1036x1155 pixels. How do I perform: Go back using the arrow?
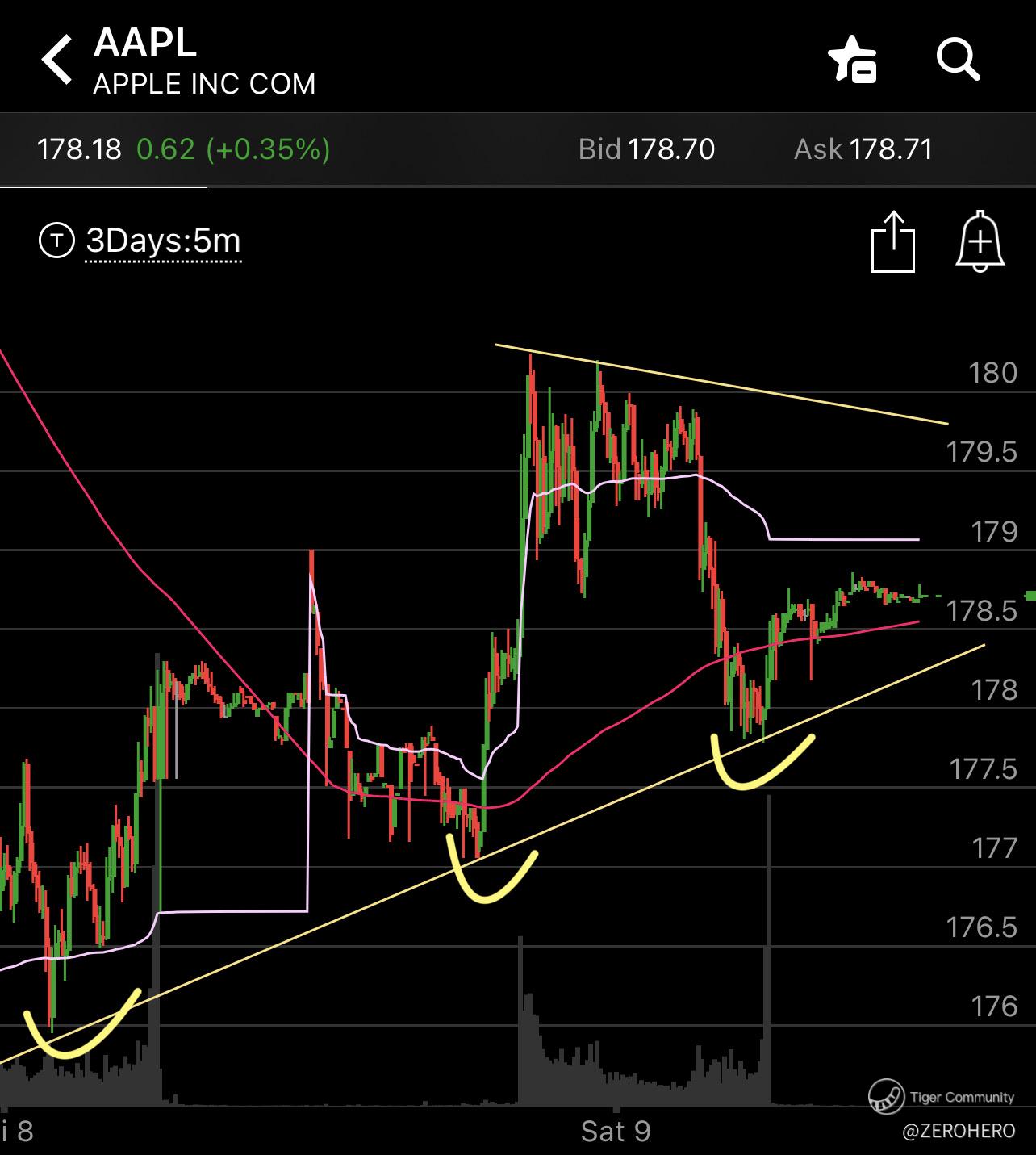pyautogui.click(x=56, y=59)
